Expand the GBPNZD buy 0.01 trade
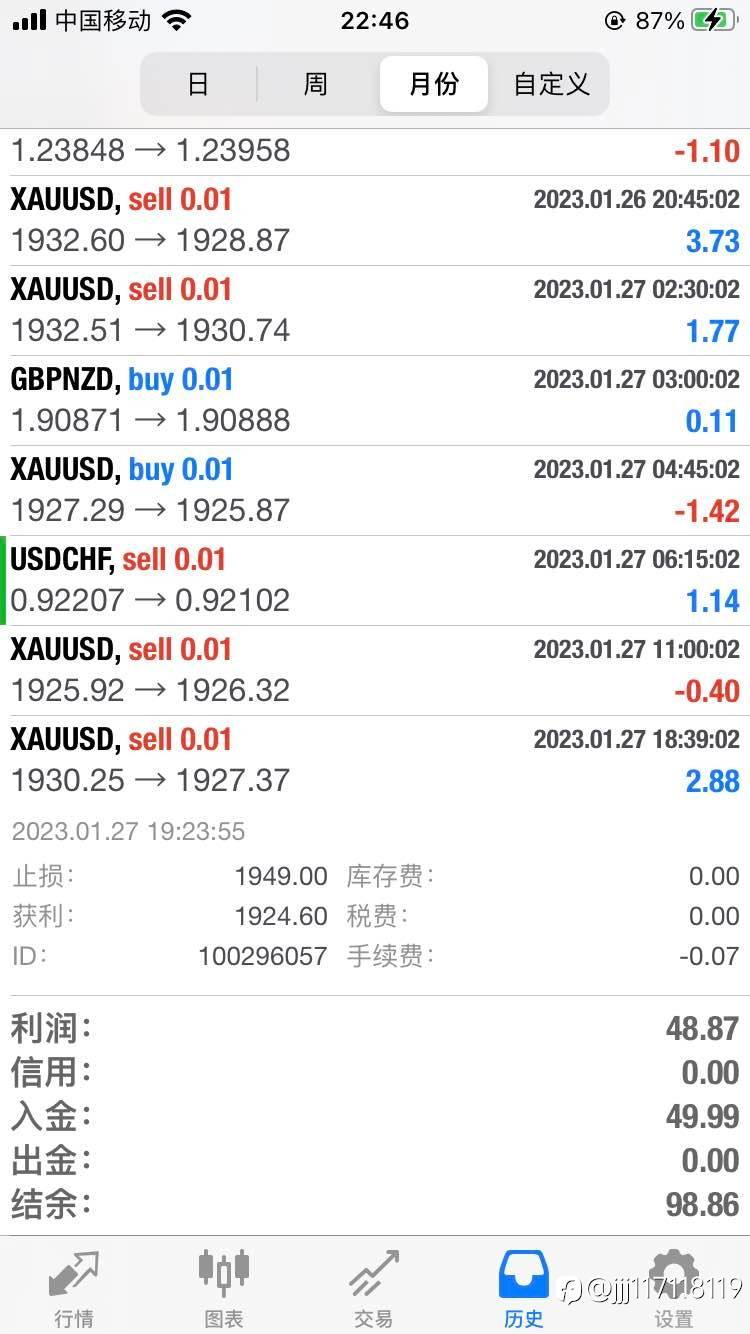The height and width of the screenshot is (1334, 750). [x=375, y=401]
